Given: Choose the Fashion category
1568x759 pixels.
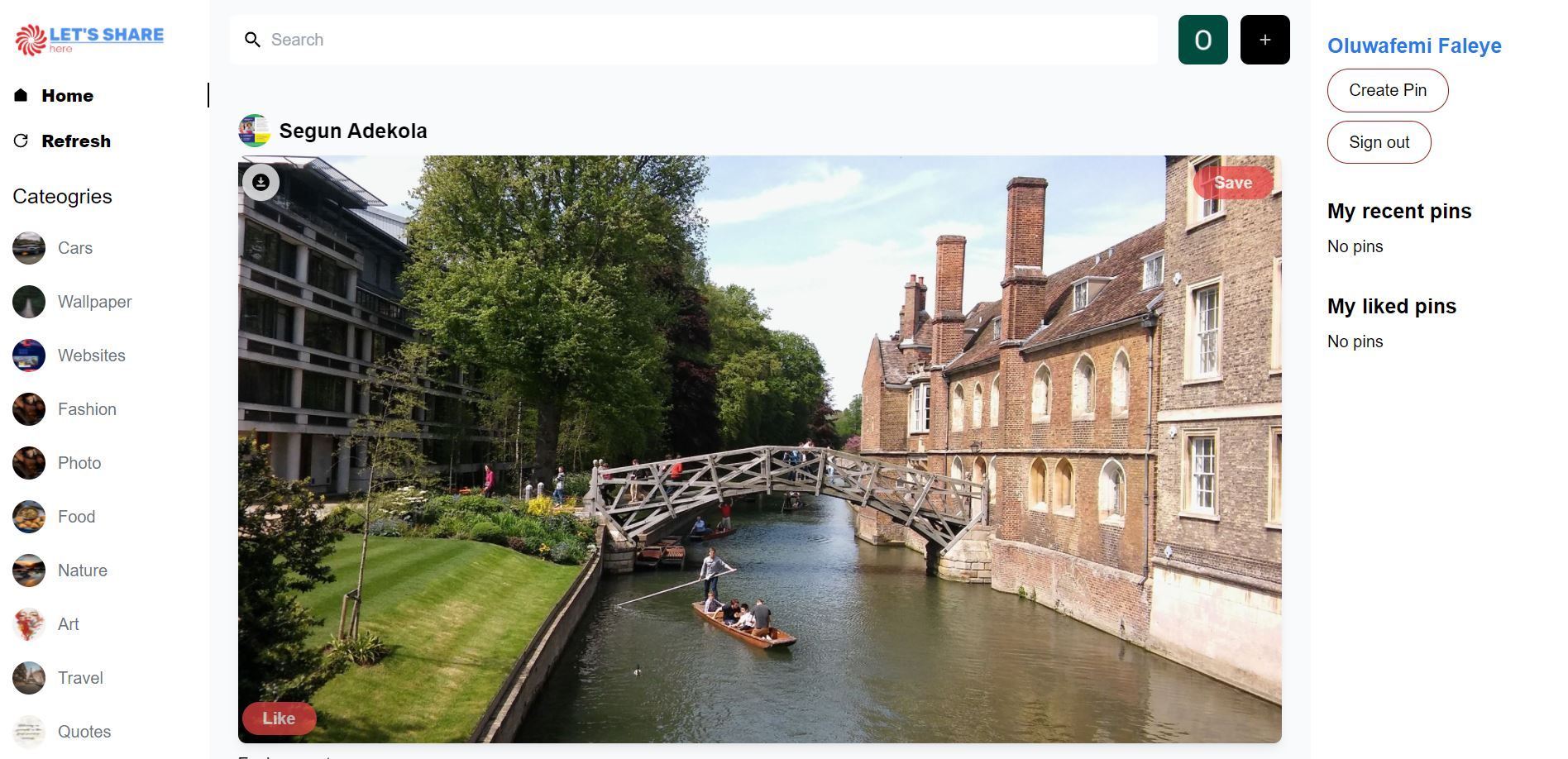Looking at the screenshot, I should coord(87,409).
